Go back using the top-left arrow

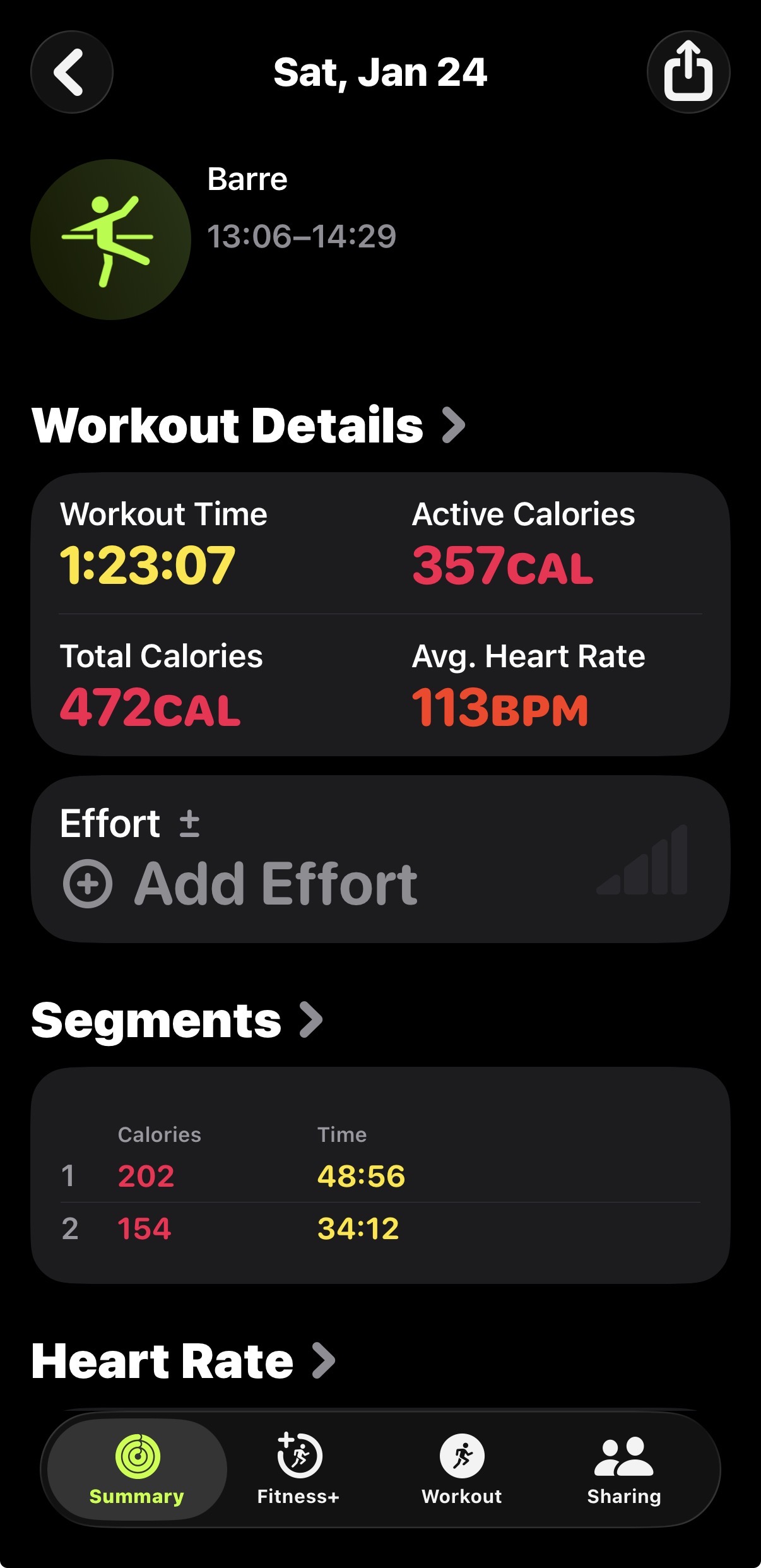(71, 72)
